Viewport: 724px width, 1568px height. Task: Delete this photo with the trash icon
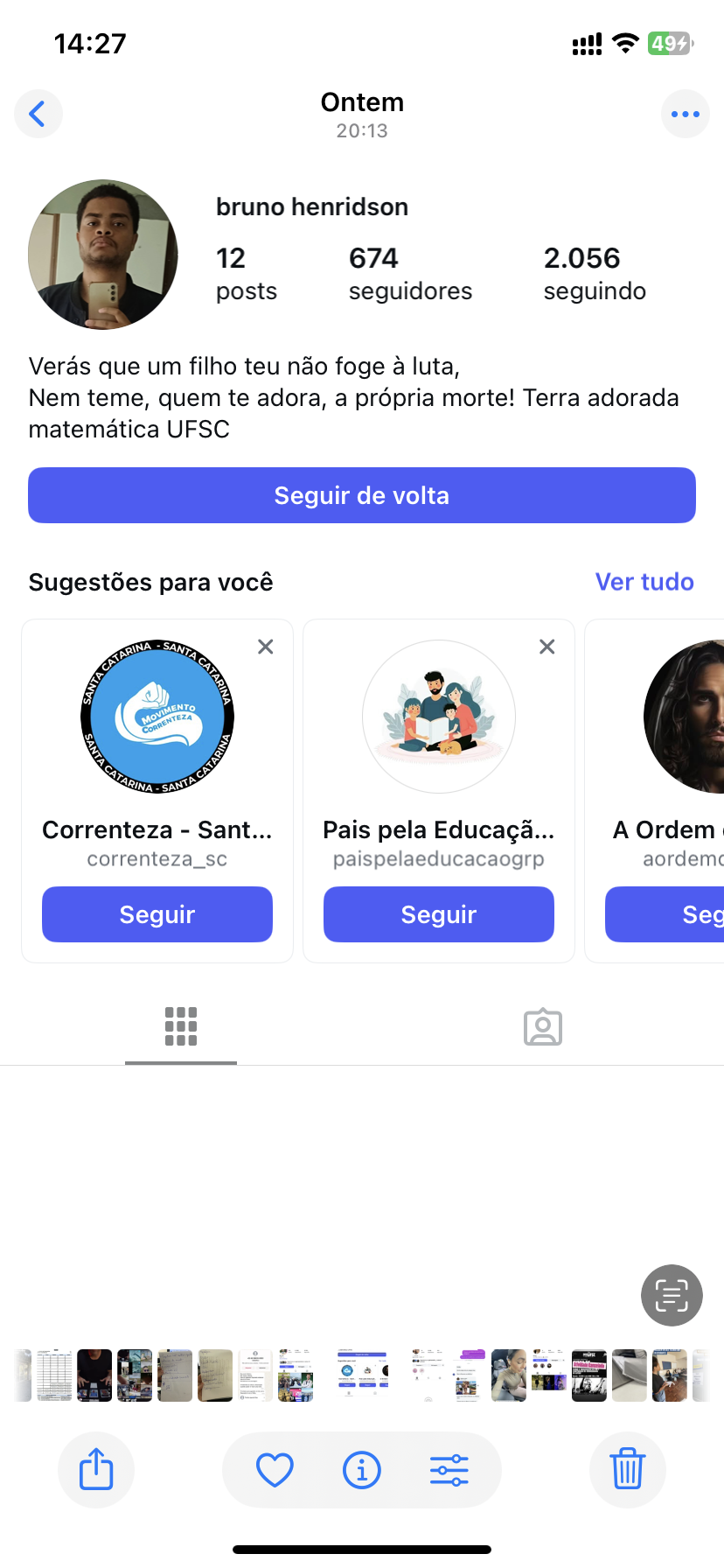627,1469
